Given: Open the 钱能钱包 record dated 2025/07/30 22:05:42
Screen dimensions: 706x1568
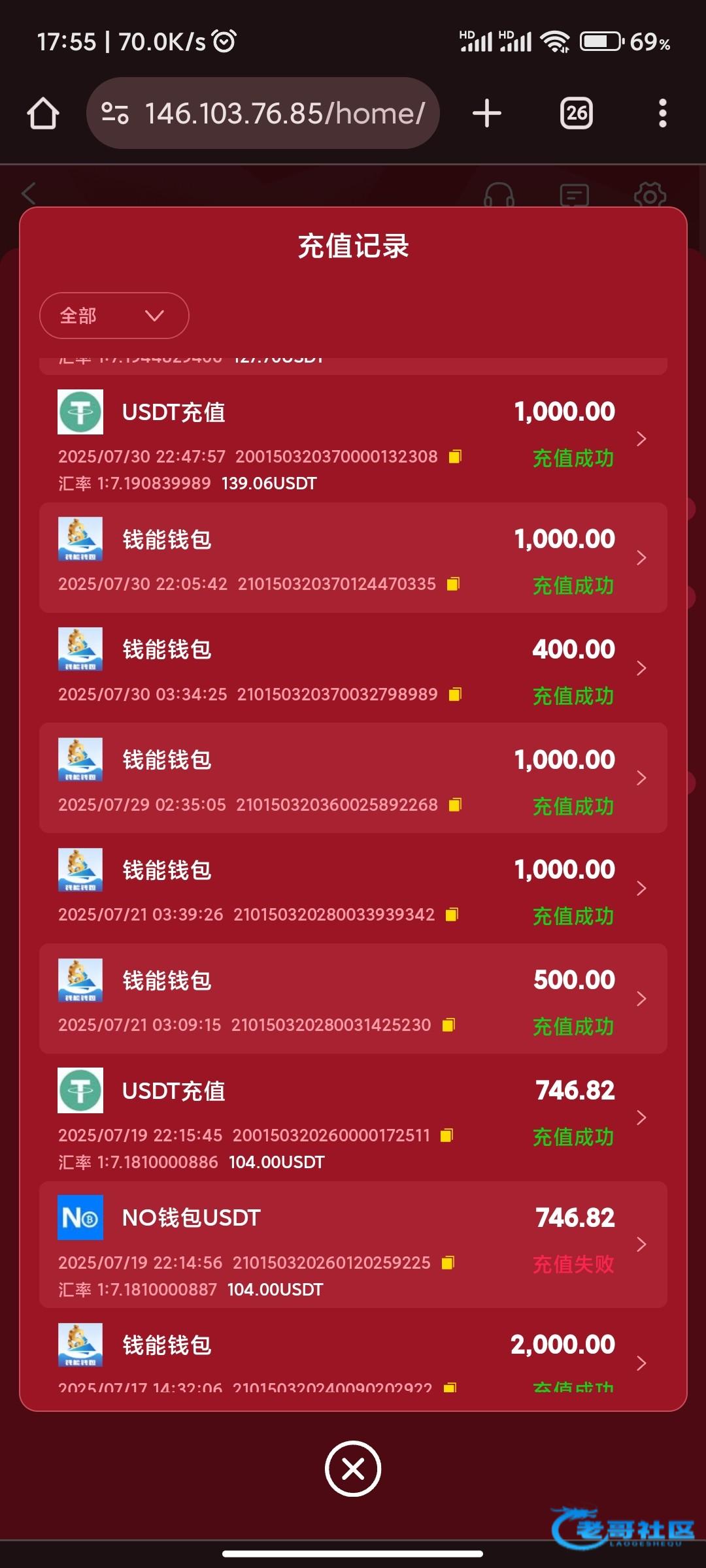Looking at the screenshot, I should (353, 557).
